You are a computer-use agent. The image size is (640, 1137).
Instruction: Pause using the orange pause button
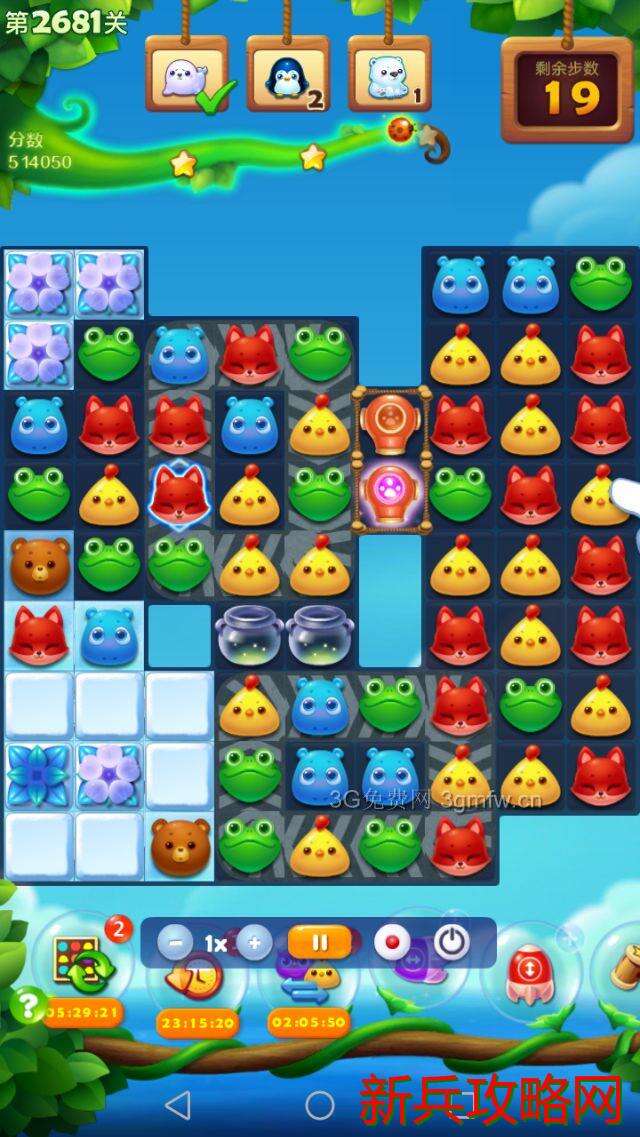pos(320,942)
